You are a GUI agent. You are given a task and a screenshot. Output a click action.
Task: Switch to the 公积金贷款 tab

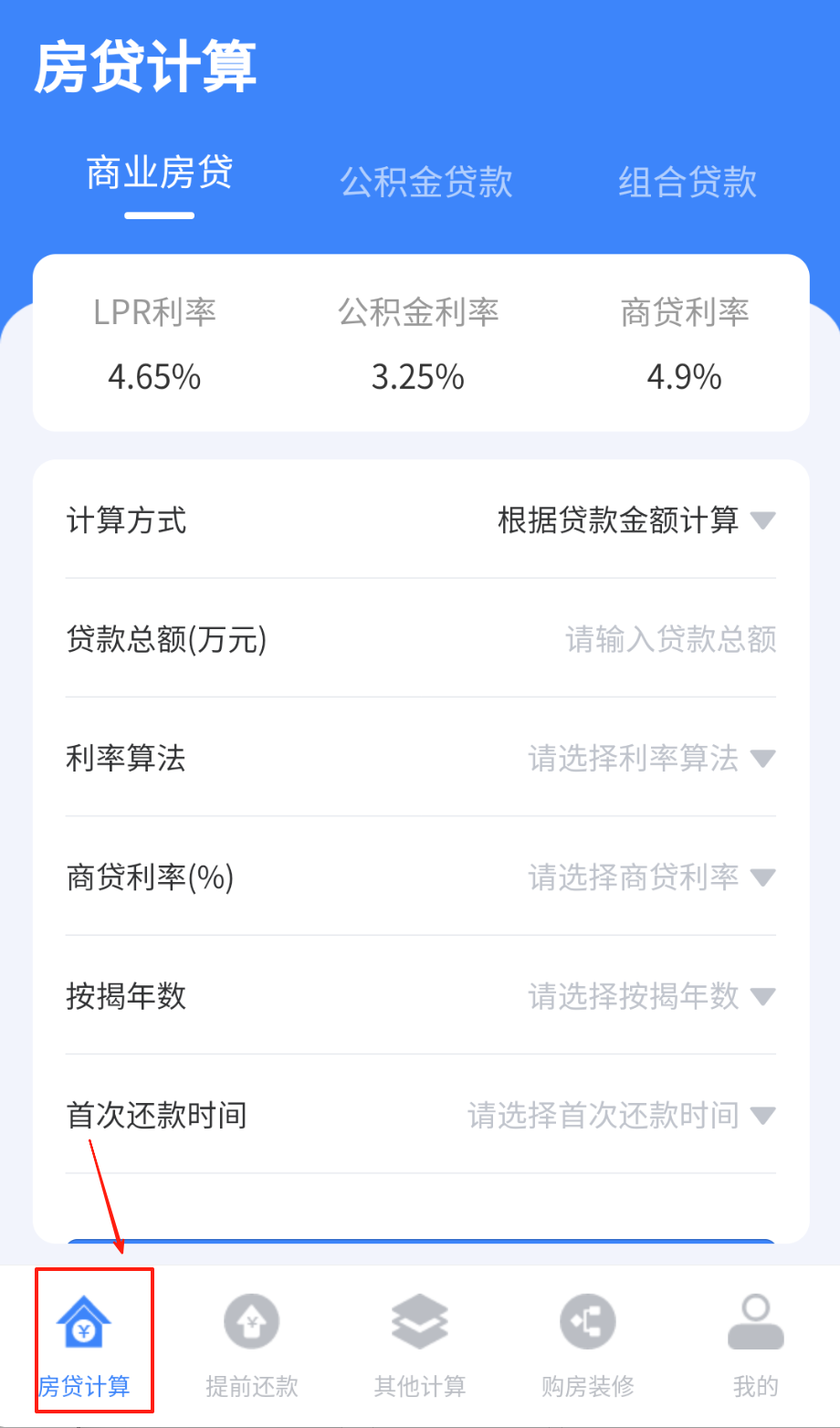(x=426, y=182)
